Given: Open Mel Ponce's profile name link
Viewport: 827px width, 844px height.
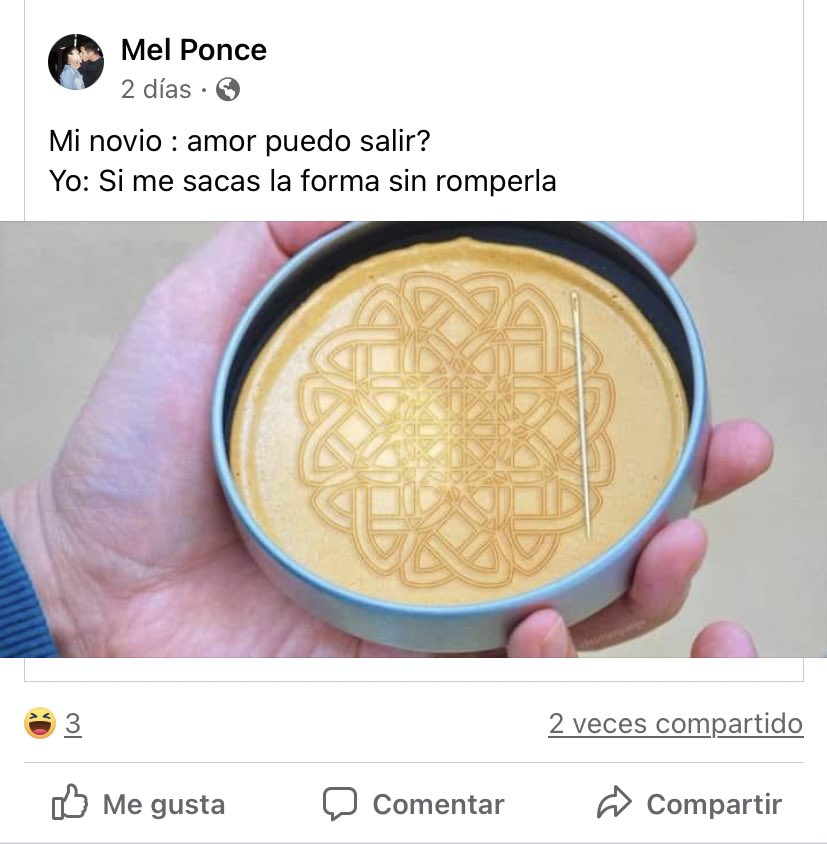Looking at the screenshot, I should (x=193, y=49).
